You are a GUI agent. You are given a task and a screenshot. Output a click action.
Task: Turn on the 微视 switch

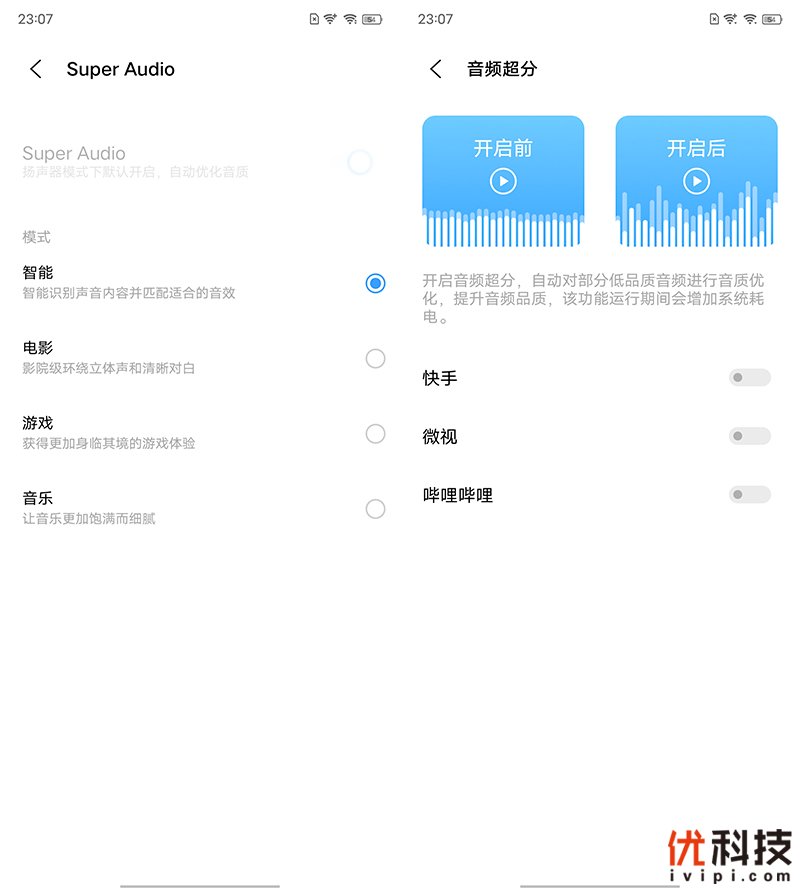coord(749,436)
